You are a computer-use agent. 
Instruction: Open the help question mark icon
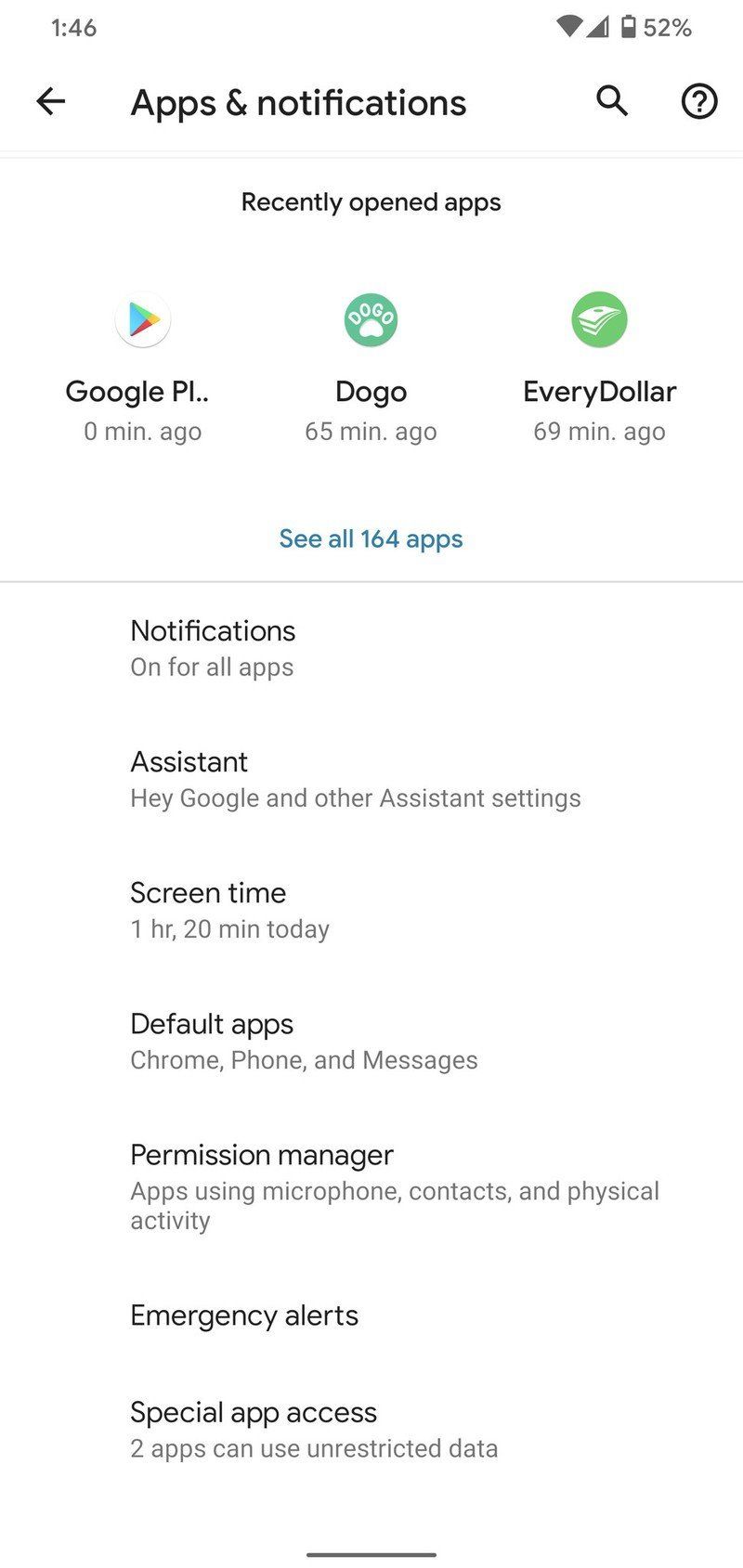tap(699, 100)
